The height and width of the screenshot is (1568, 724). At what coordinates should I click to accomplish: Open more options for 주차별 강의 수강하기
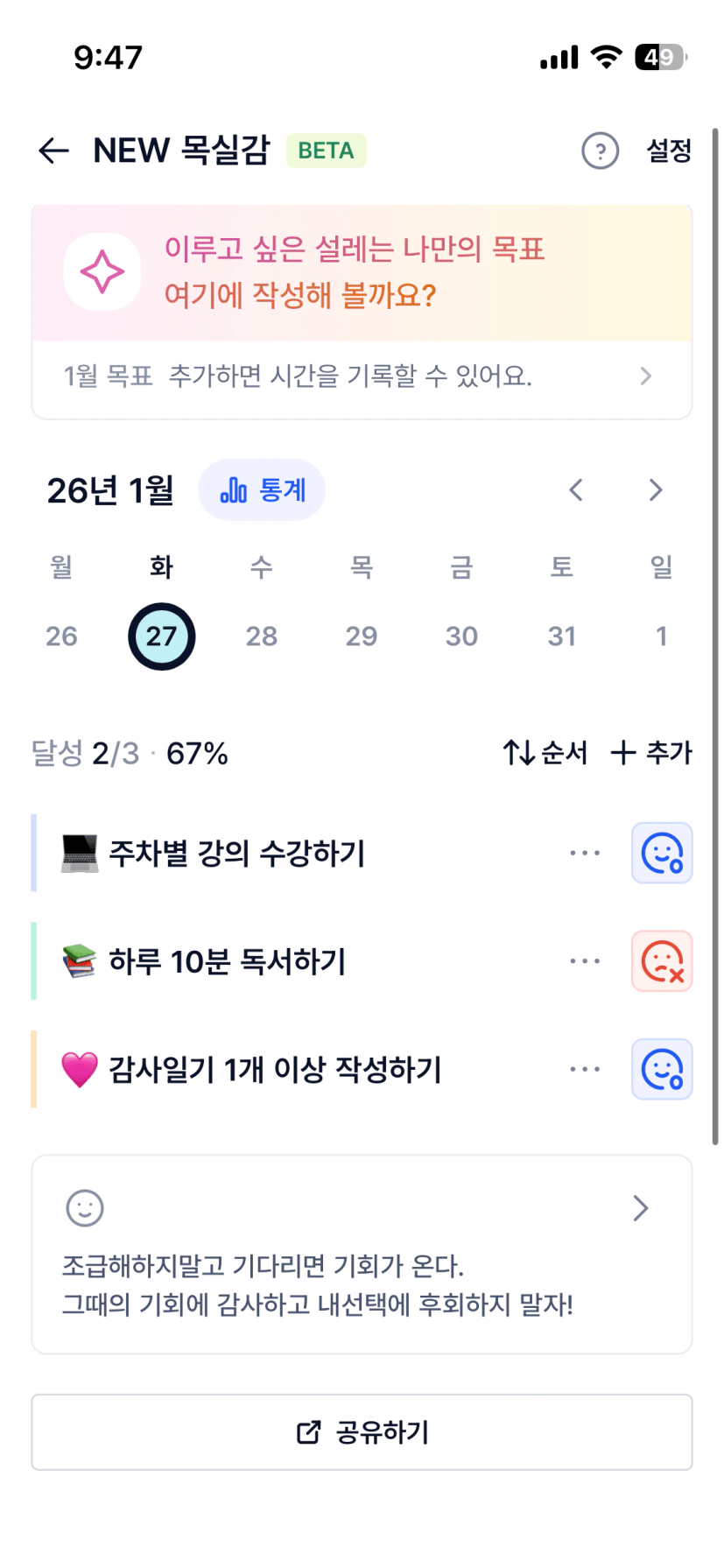[x=585, y=853]
